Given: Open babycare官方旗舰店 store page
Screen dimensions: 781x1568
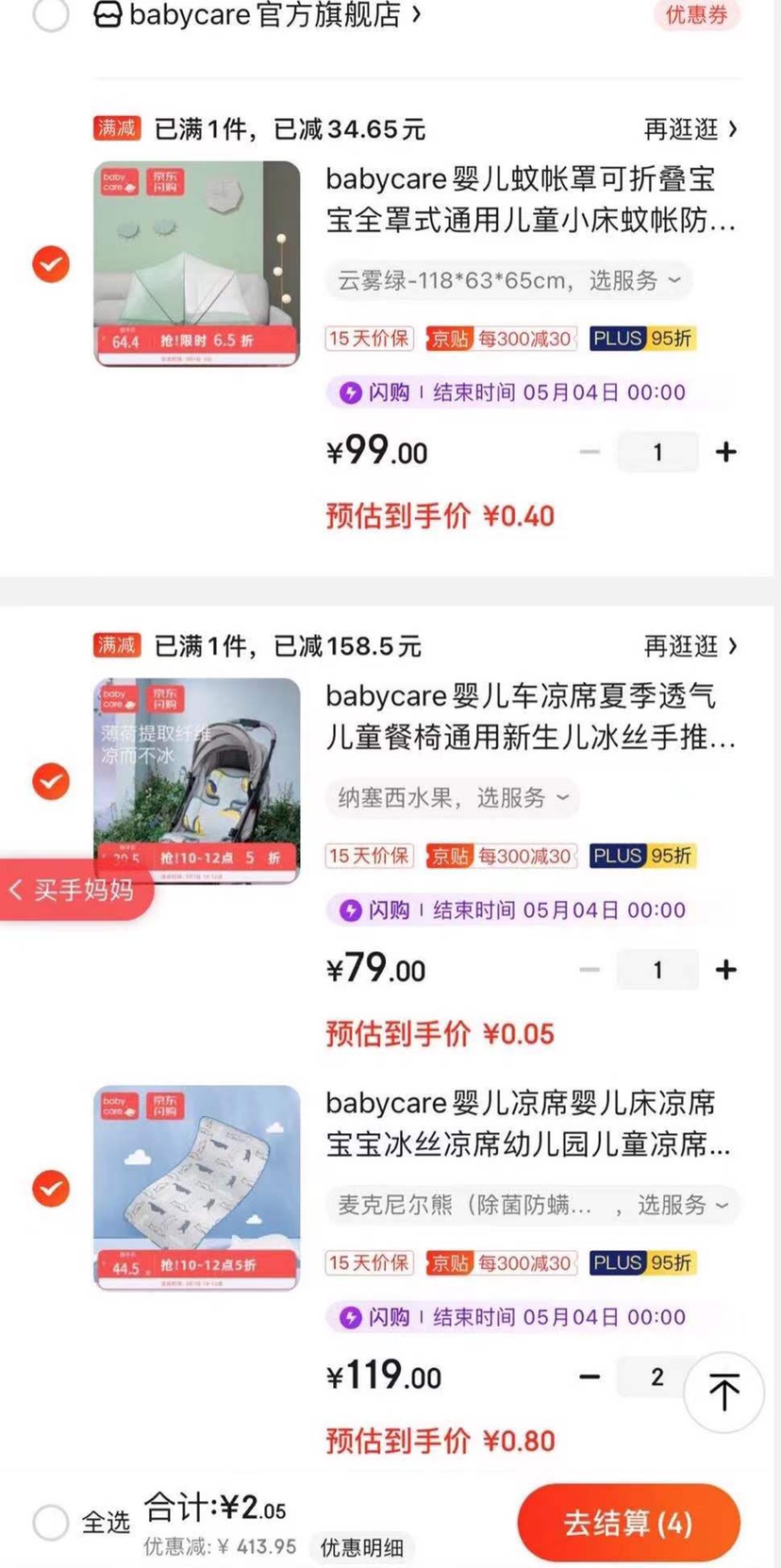Looking at the screenshot, I should click(257, 14).
